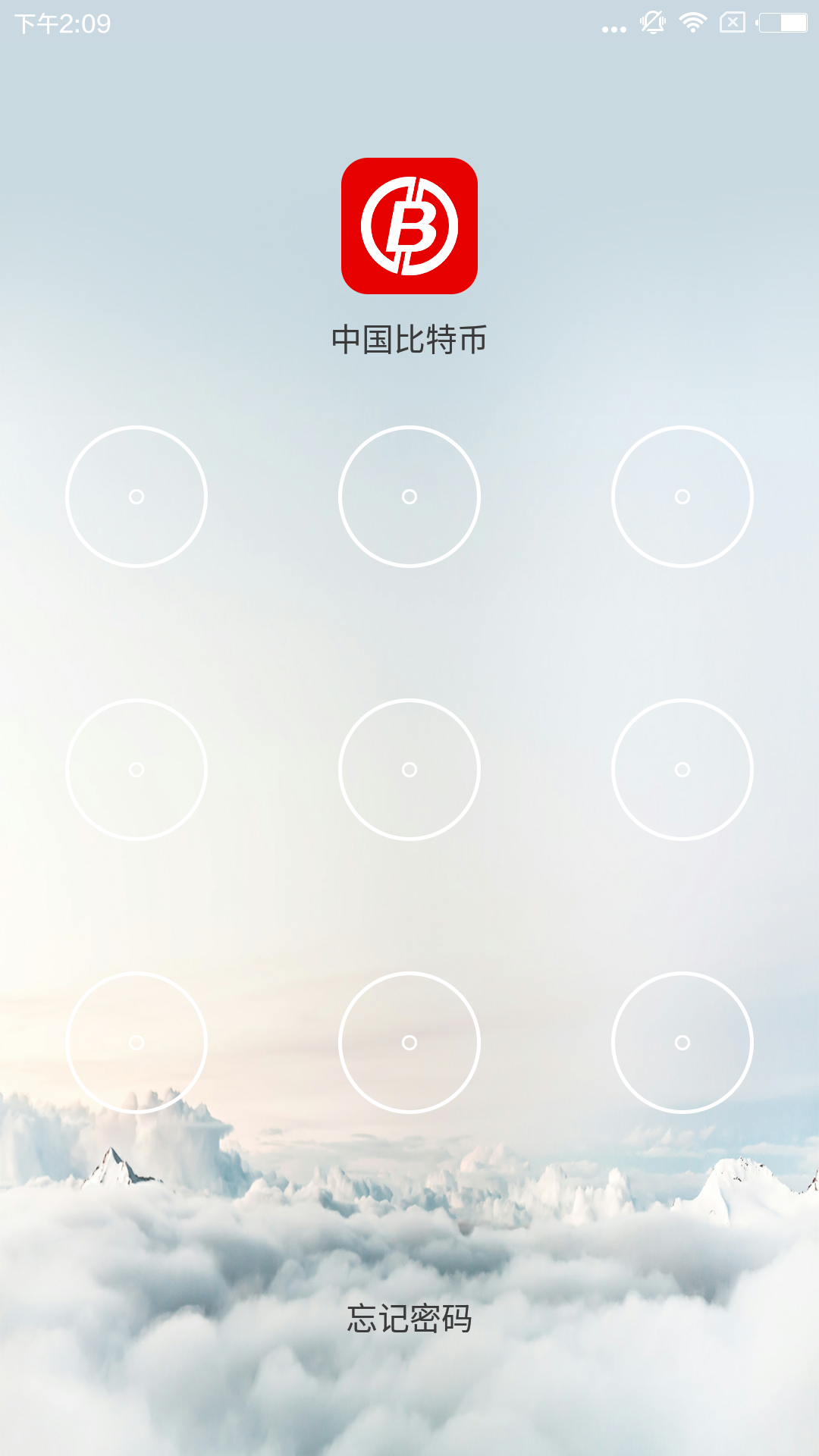Tap the 忘记密码 (forgot password) link

pyautogui.click(x=409, y=1319)
